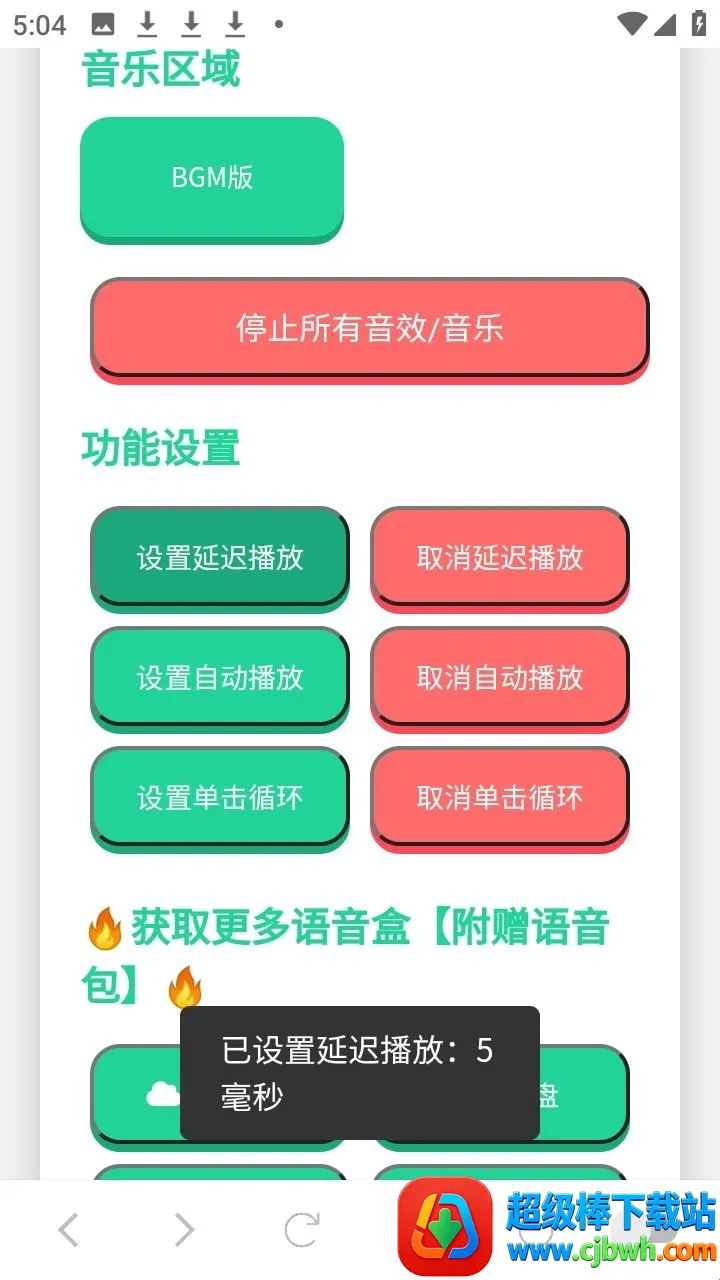Tap 取消延迟播放 to cancel delayed playback
Screen dimensions: 720x1280
(500, 557)
